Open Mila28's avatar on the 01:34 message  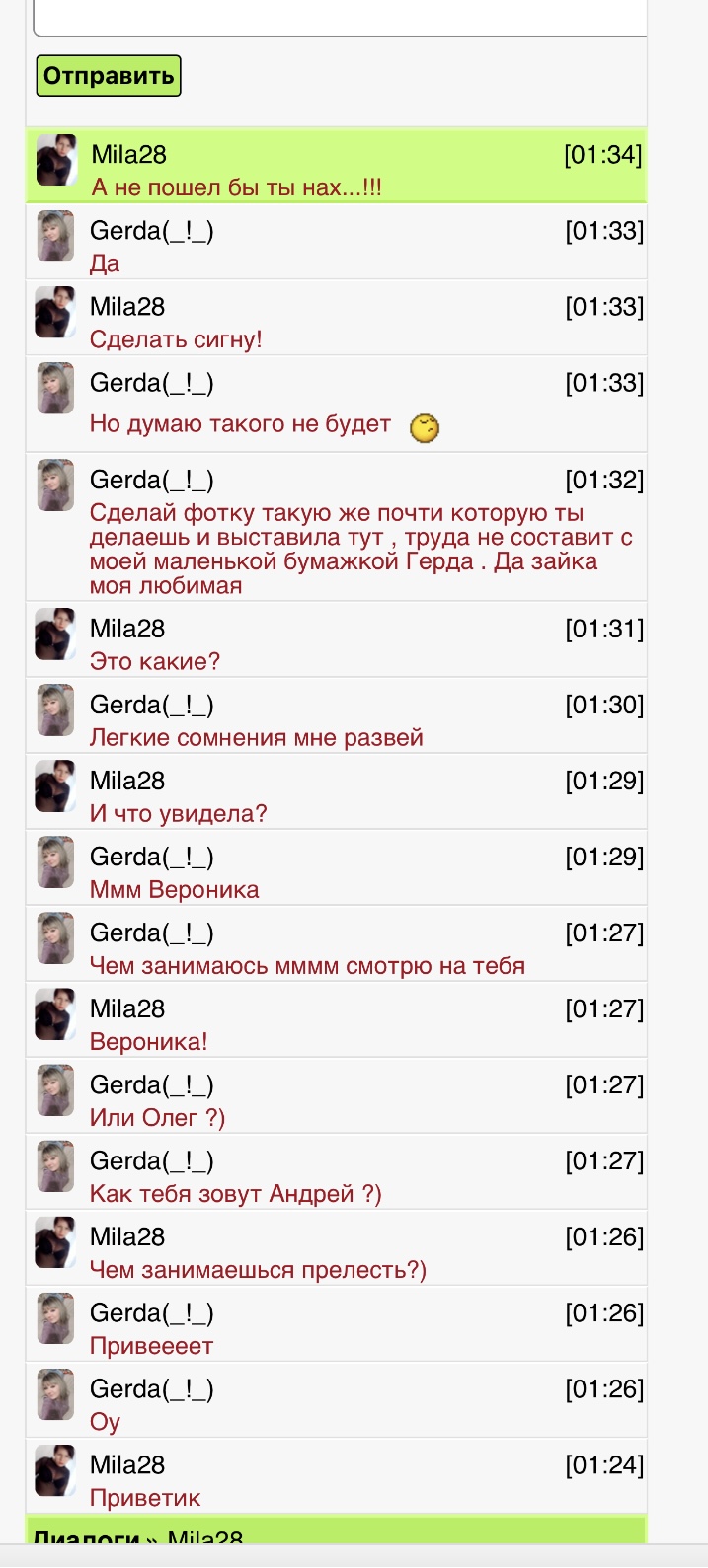pyautogui.click(x=56, y=160)
